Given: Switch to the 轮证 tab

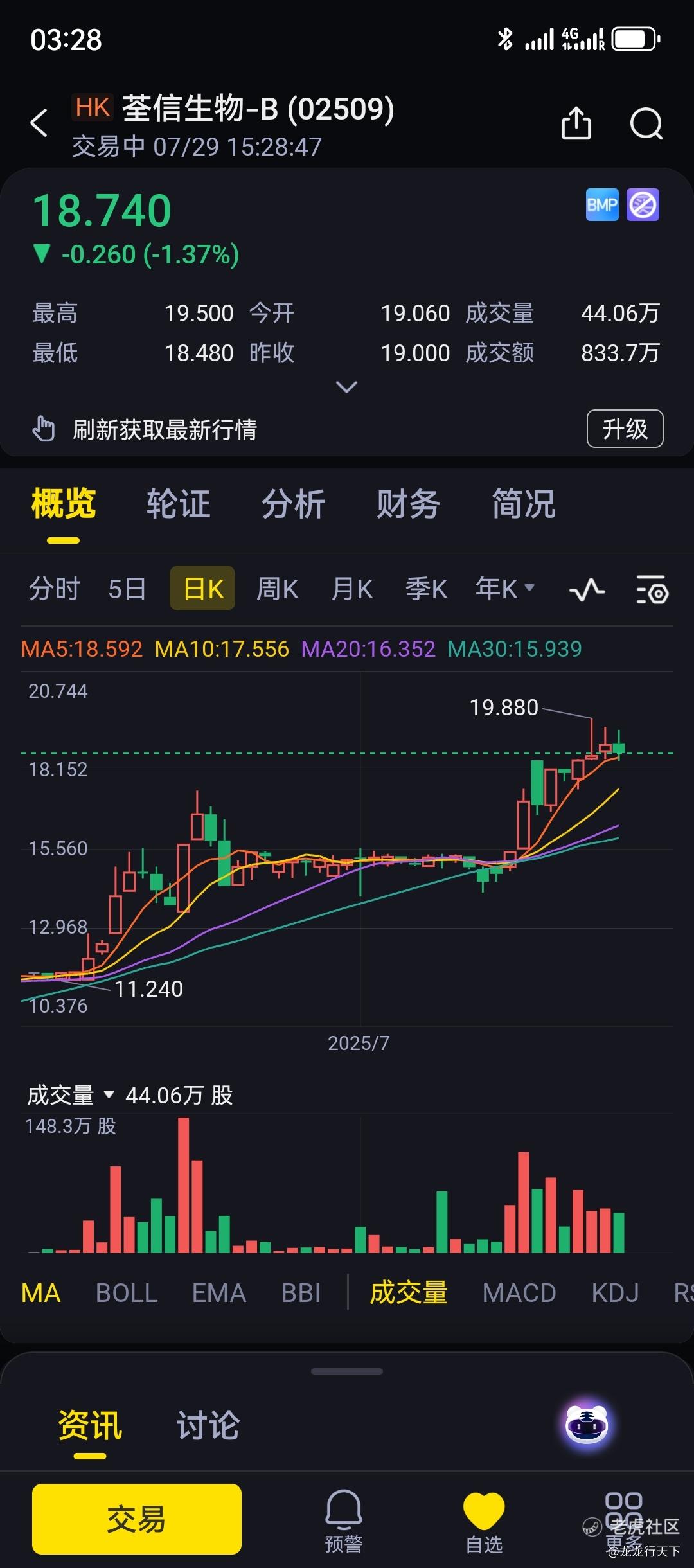Looking at the screenshot, I should click(178, 503).
